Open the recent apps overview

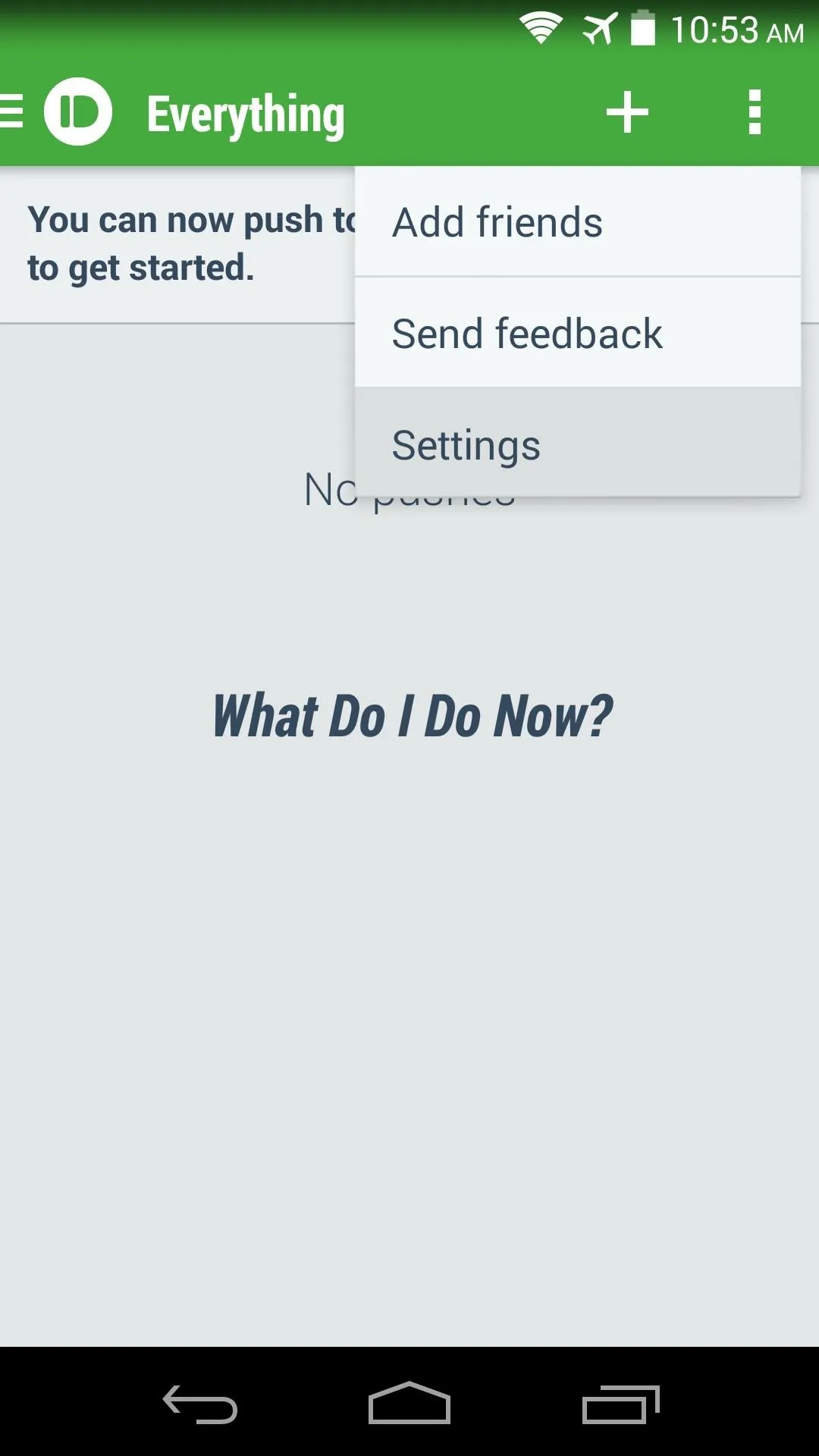[620, 1404]
